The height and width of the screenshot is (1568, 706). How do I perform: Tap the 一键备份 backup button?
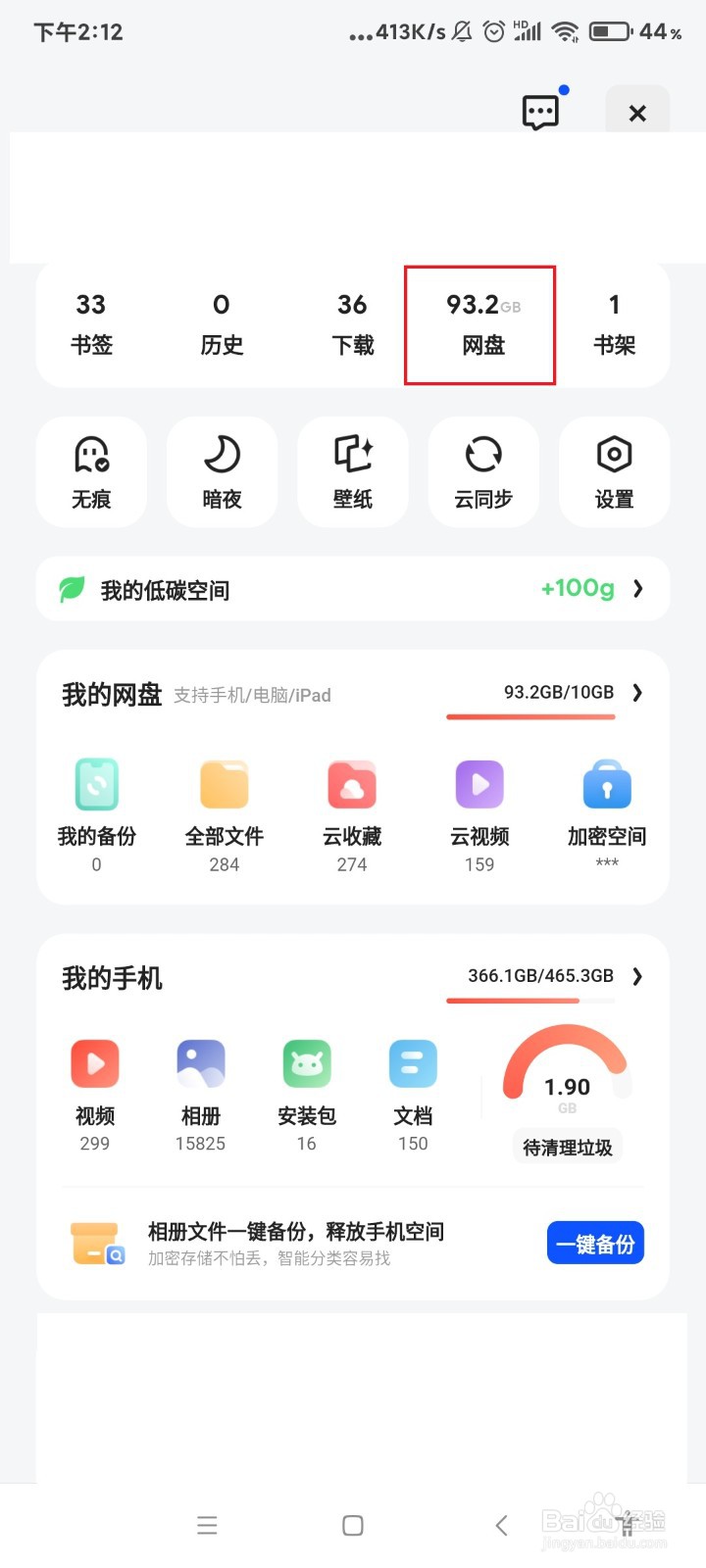595,1242
